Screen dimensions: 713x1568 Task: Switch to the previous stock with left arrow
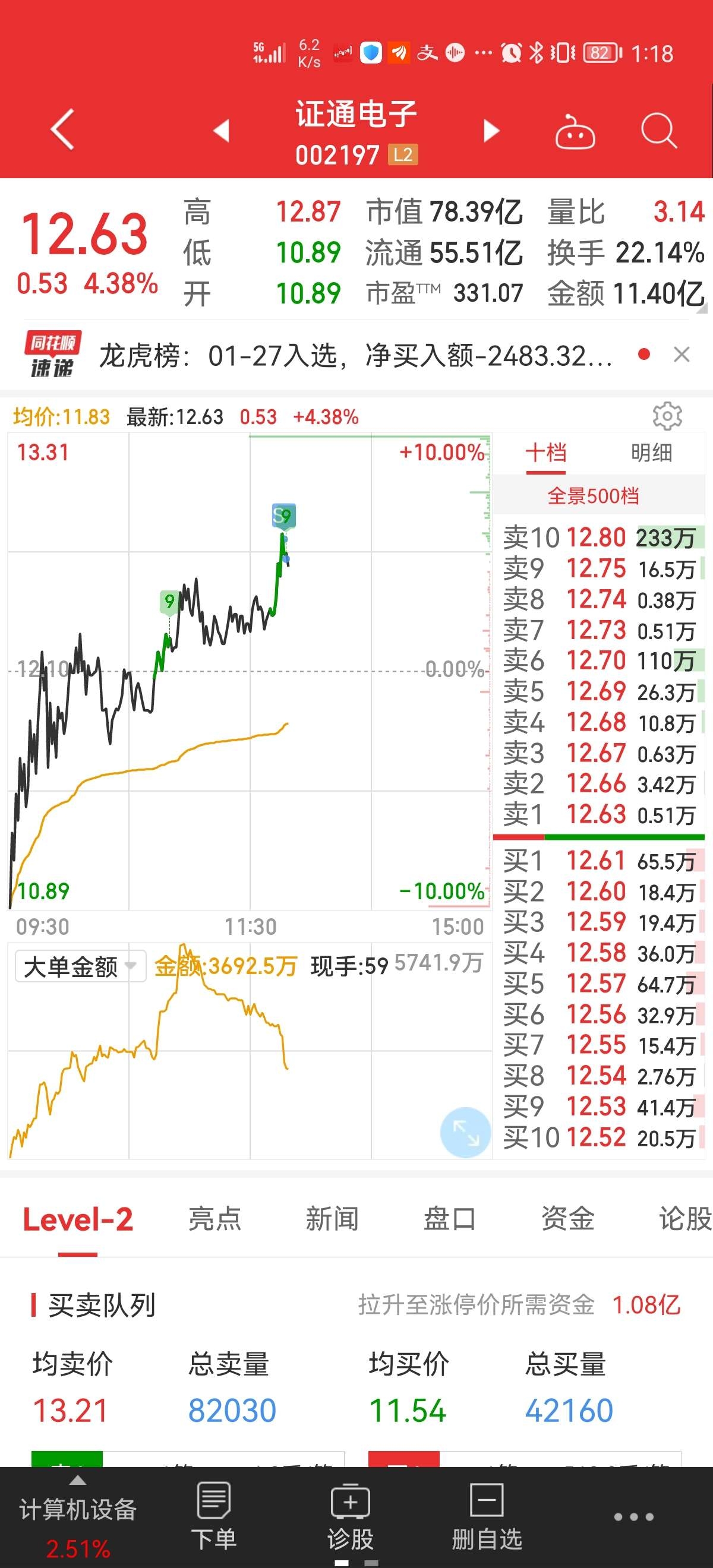tap(221, 130)
